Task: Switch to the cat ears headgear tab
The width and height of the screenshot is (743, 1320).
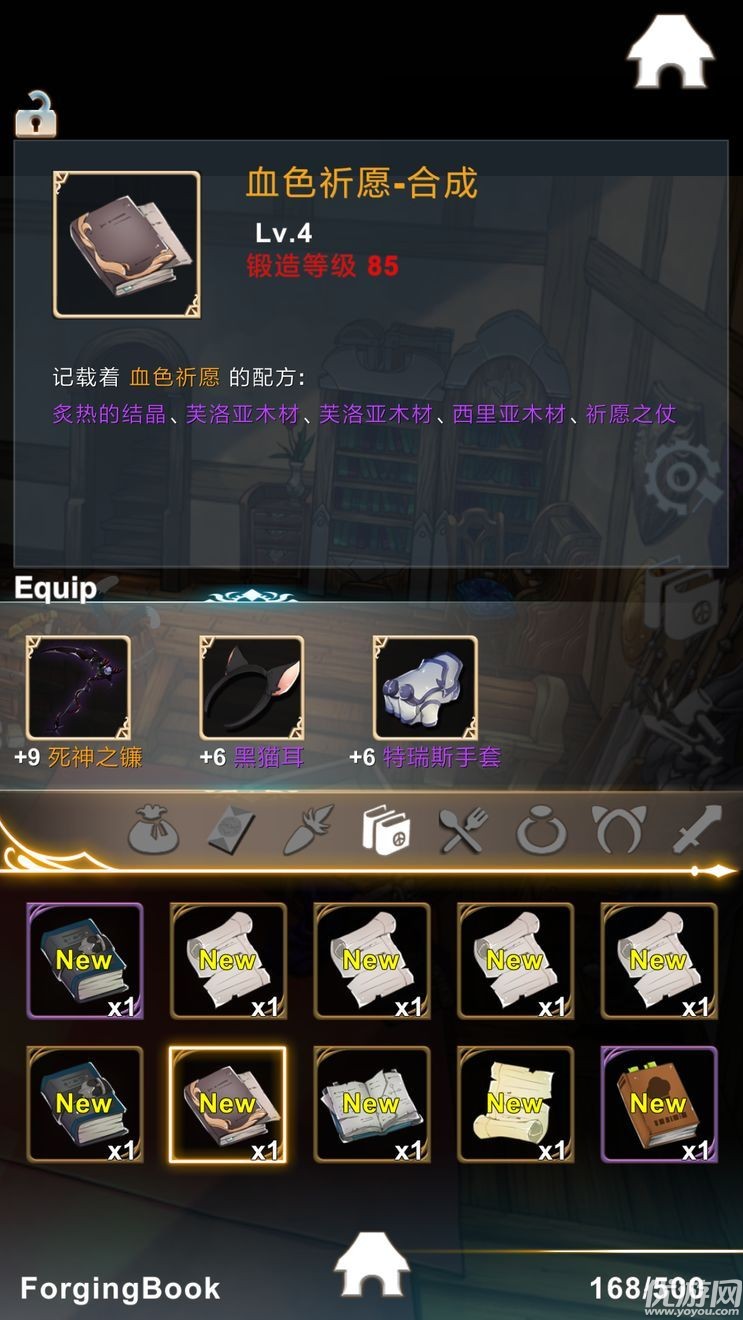Action: (x=618, y=830)
